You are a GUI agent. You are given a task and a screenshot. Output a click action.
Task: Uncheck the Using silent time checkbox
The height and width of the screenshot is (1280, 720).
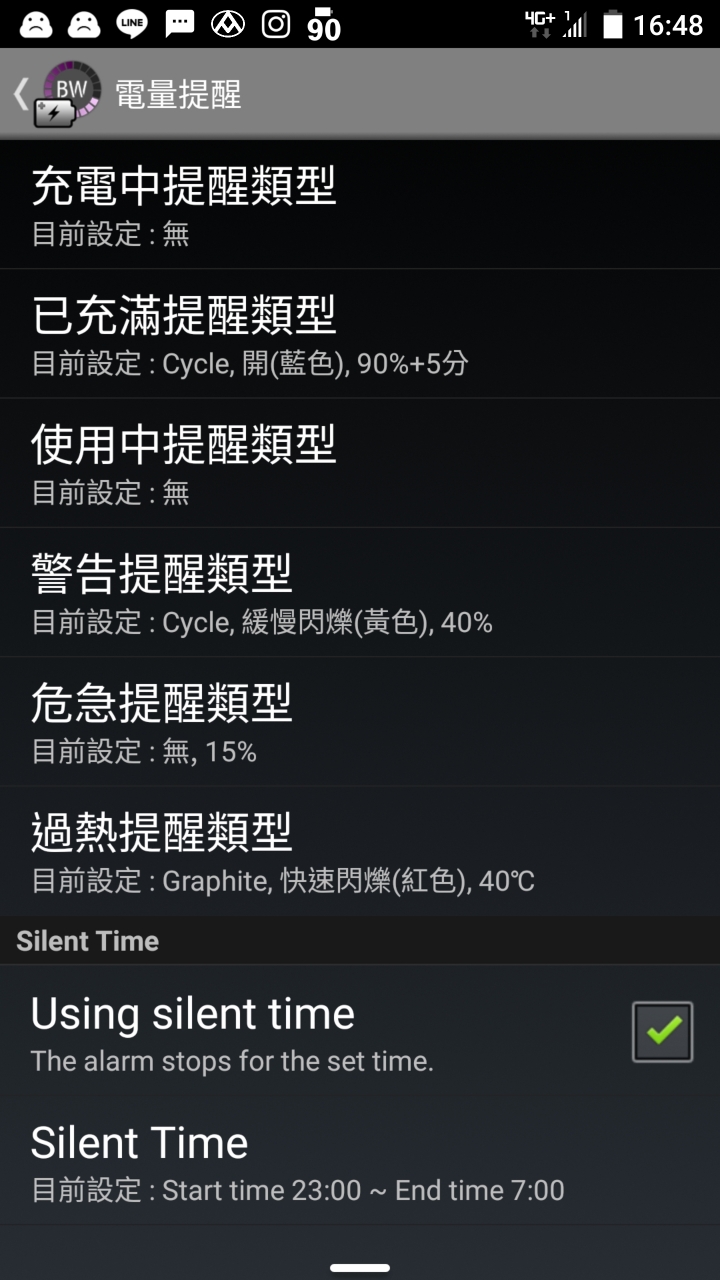coord(662,1031)
